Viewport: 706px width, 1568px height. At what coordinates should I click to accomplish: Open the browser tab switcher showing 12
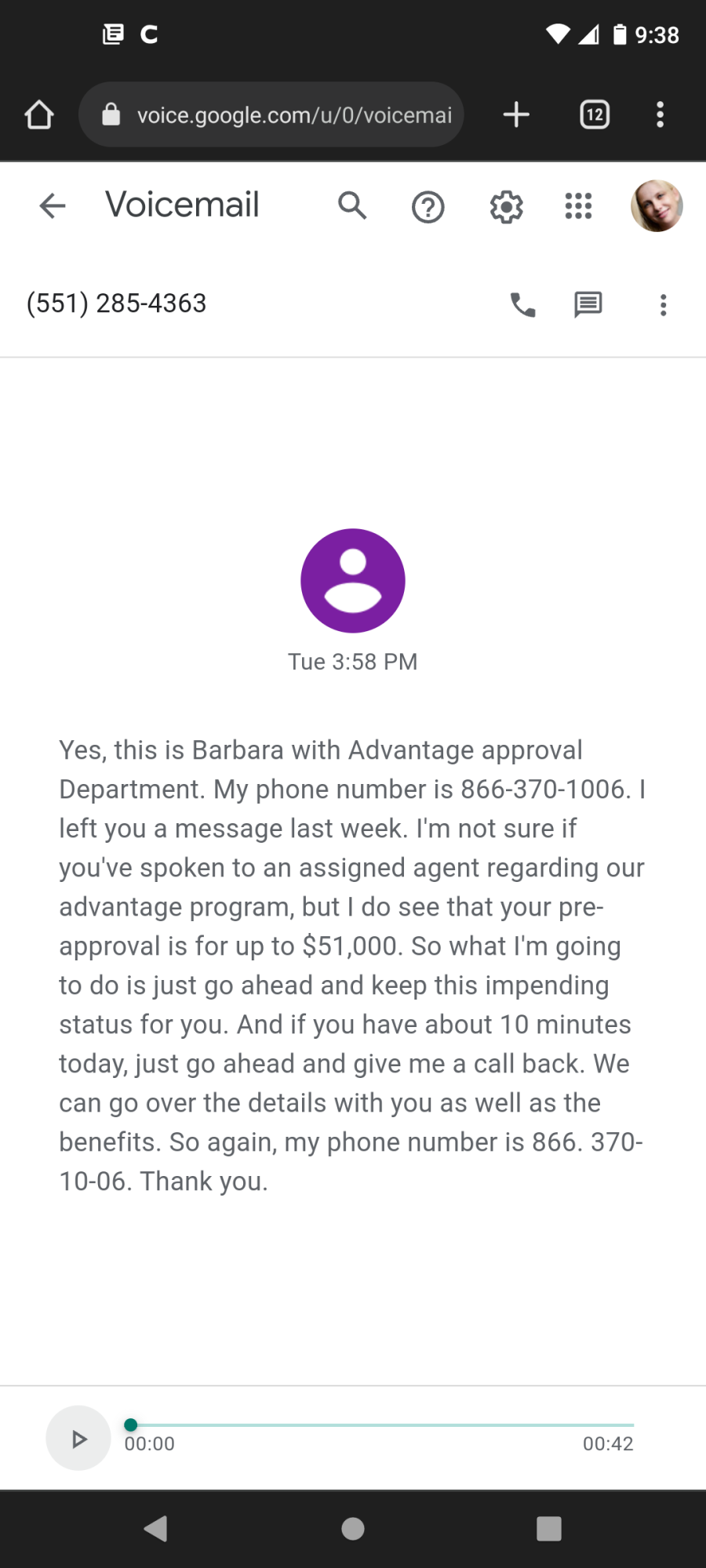(595, 114)
